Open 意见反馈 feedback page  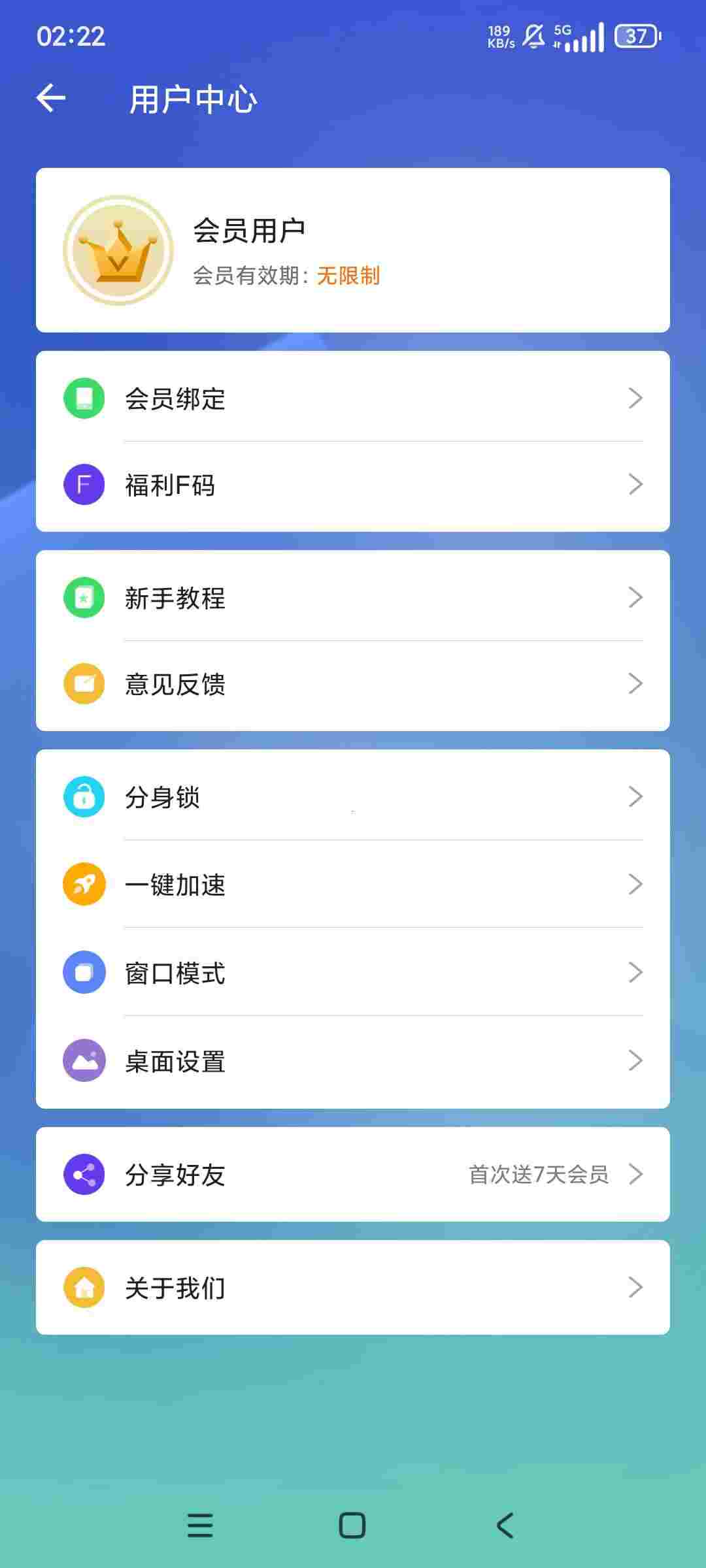353,684
